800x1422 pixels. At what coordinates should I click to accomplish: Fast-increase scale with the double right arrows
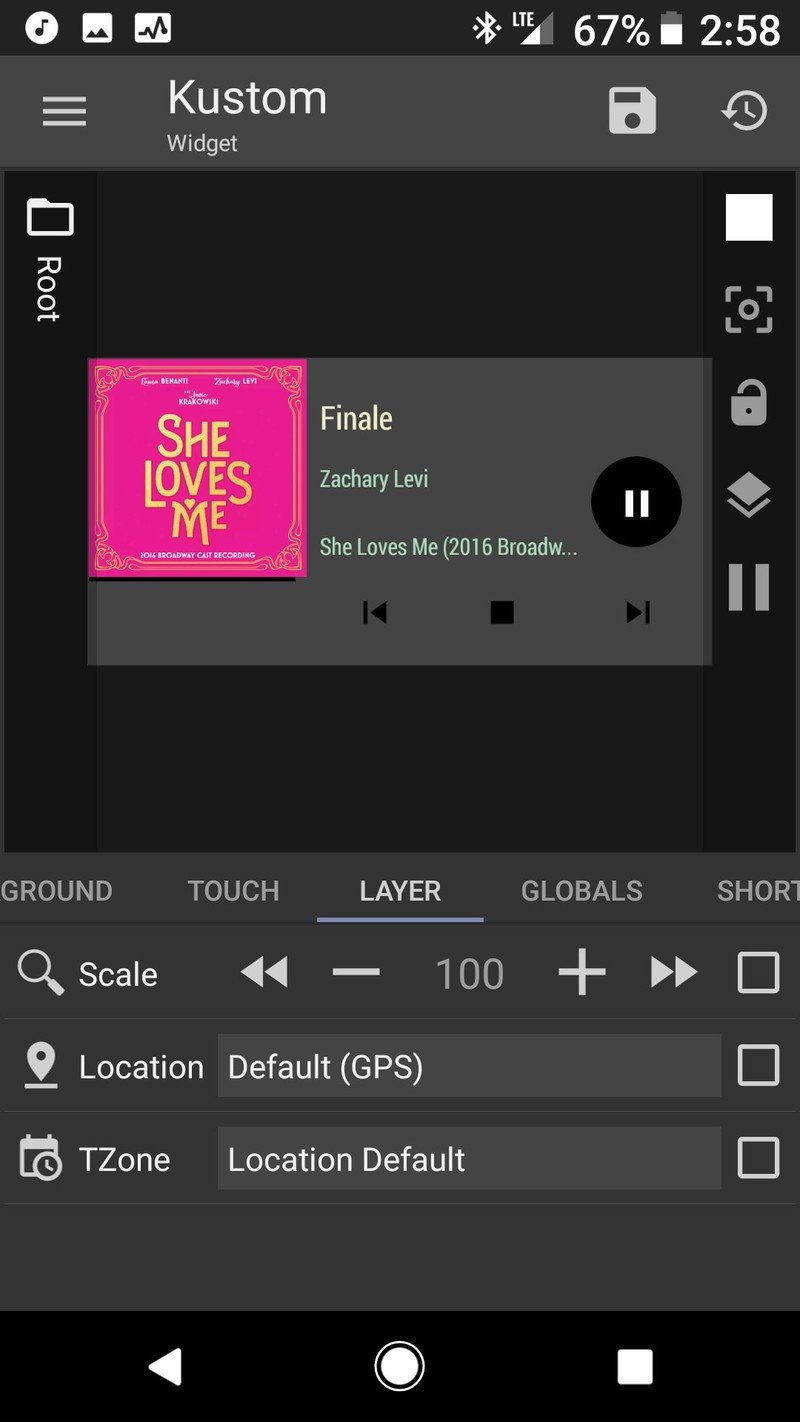pos(674,973)
